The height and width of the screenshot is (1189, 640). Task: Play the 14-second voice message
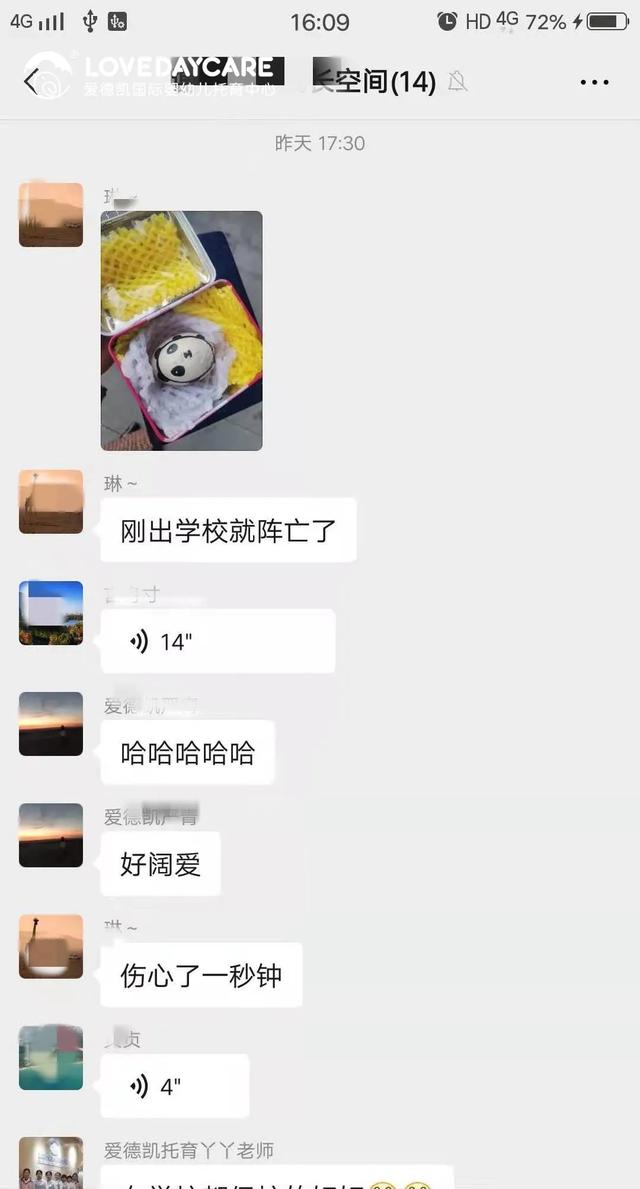217,642
